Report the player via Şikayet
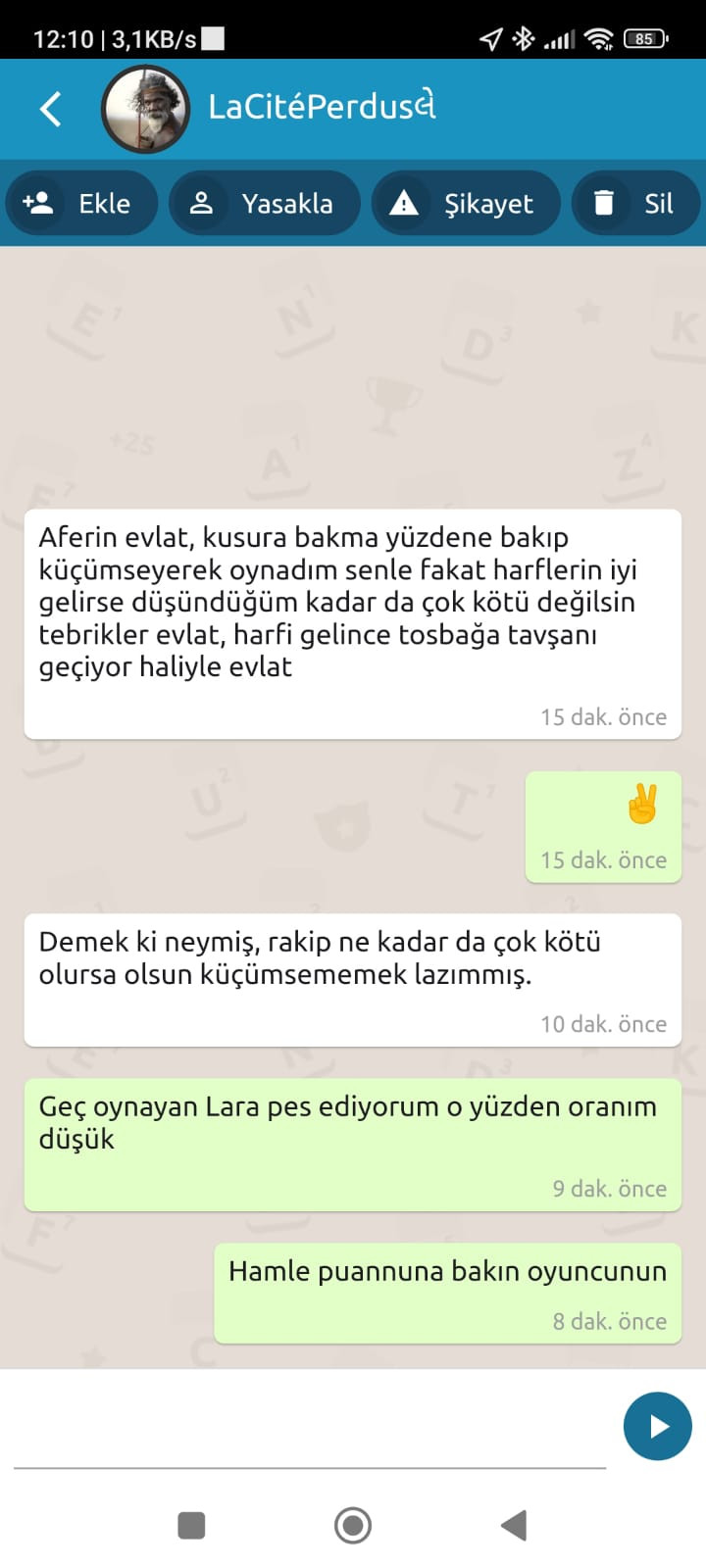The image size is (706, 1568). click(x=465, y=203)
